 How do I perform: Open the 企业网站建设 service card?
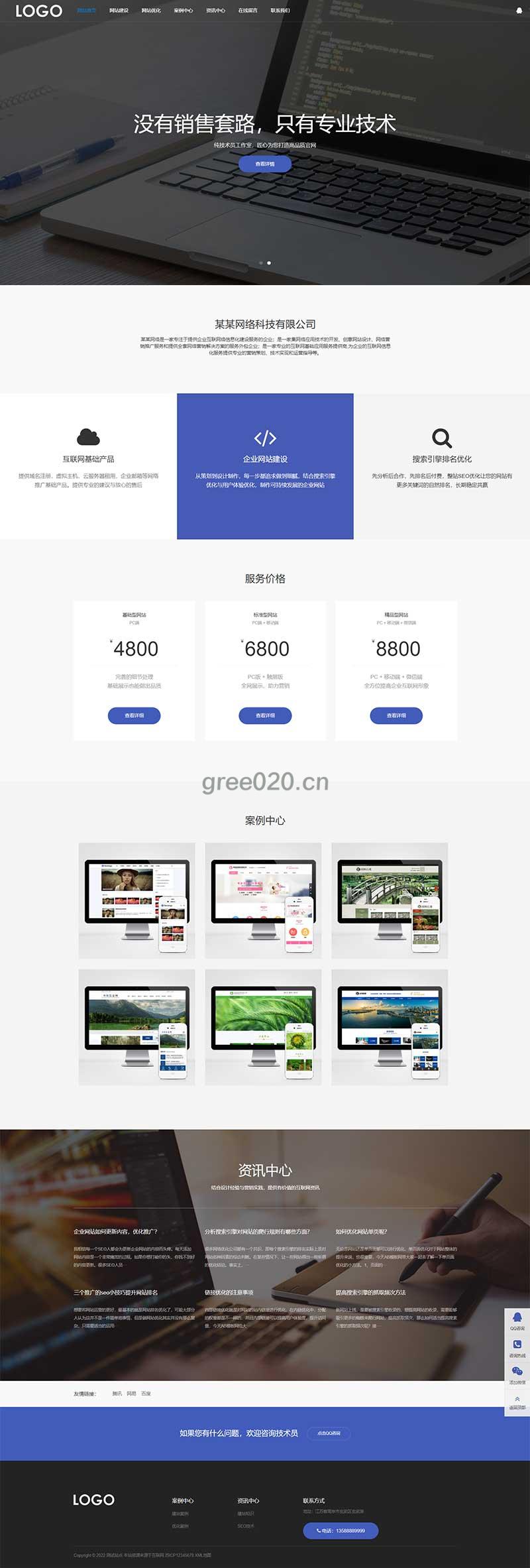coord(265,459)
